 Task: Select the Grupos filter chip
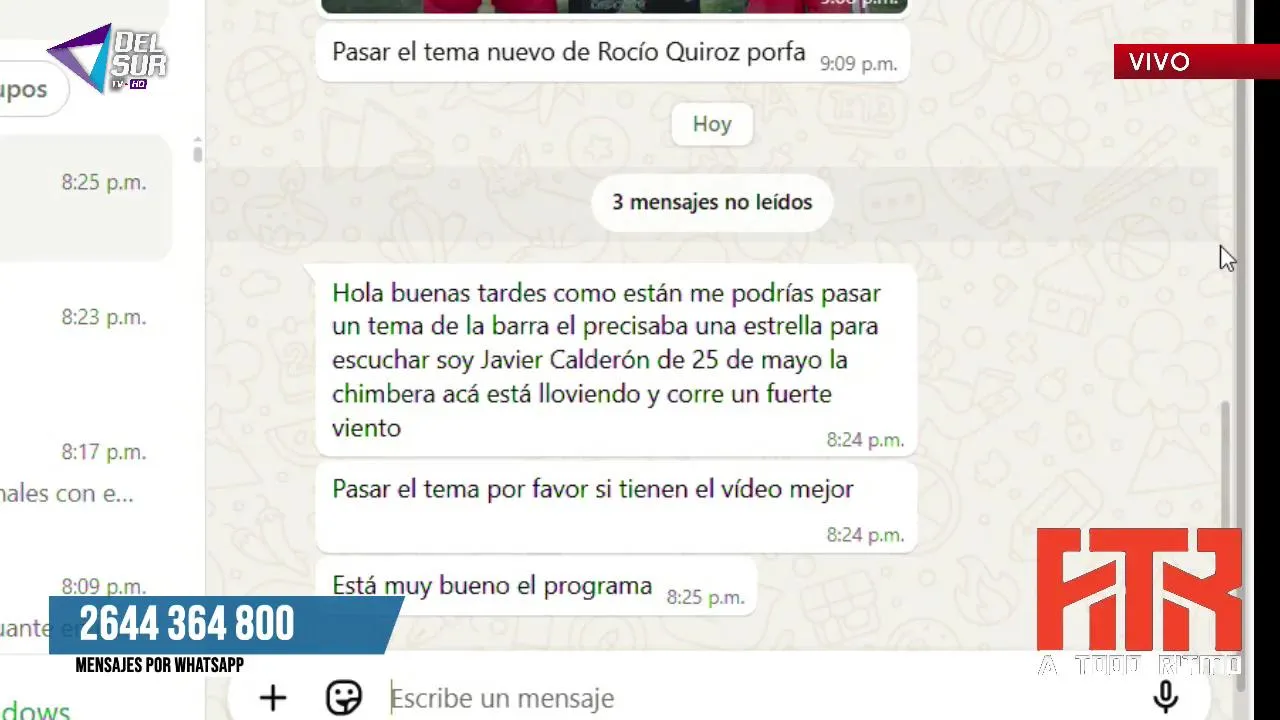(28, 90)
